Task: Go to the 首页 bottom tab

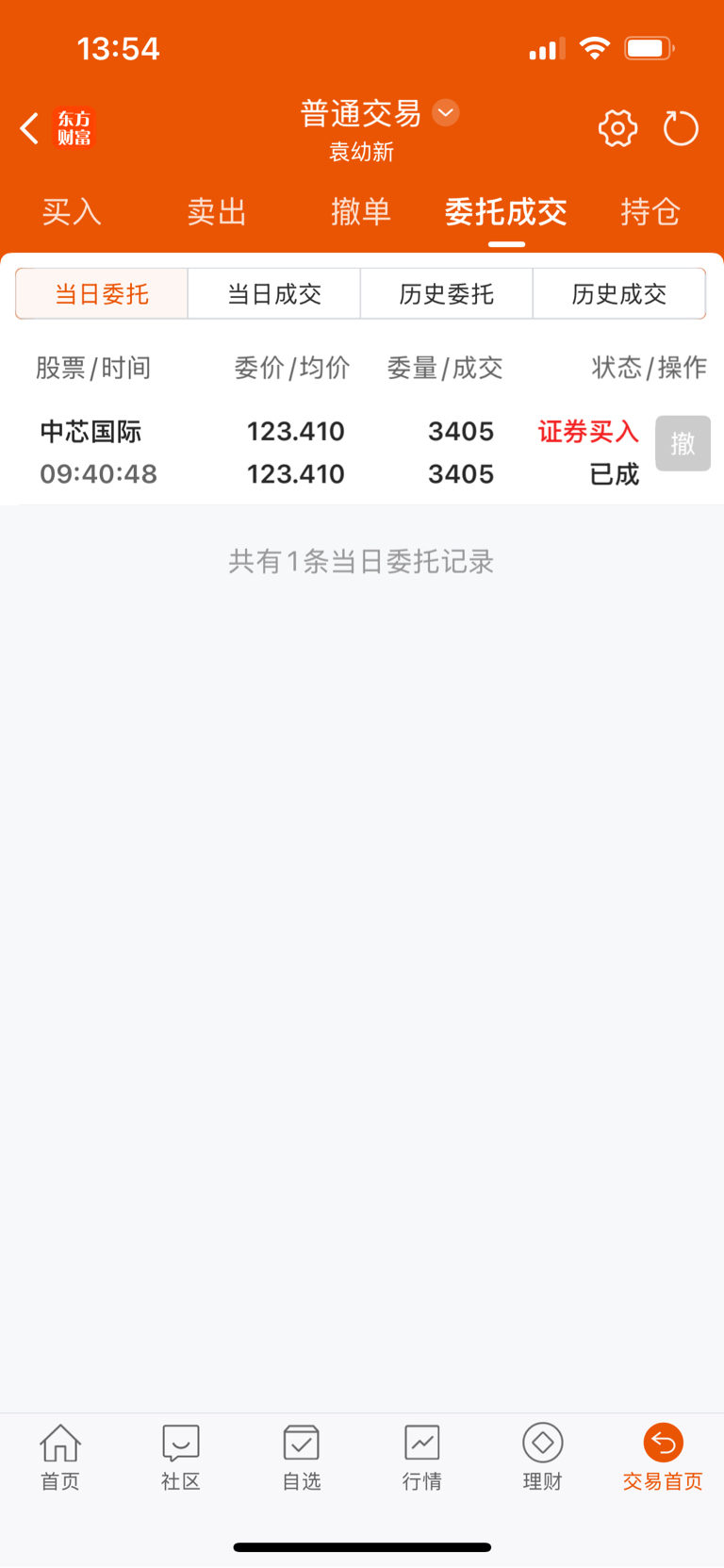Action: click(60, 1457)
